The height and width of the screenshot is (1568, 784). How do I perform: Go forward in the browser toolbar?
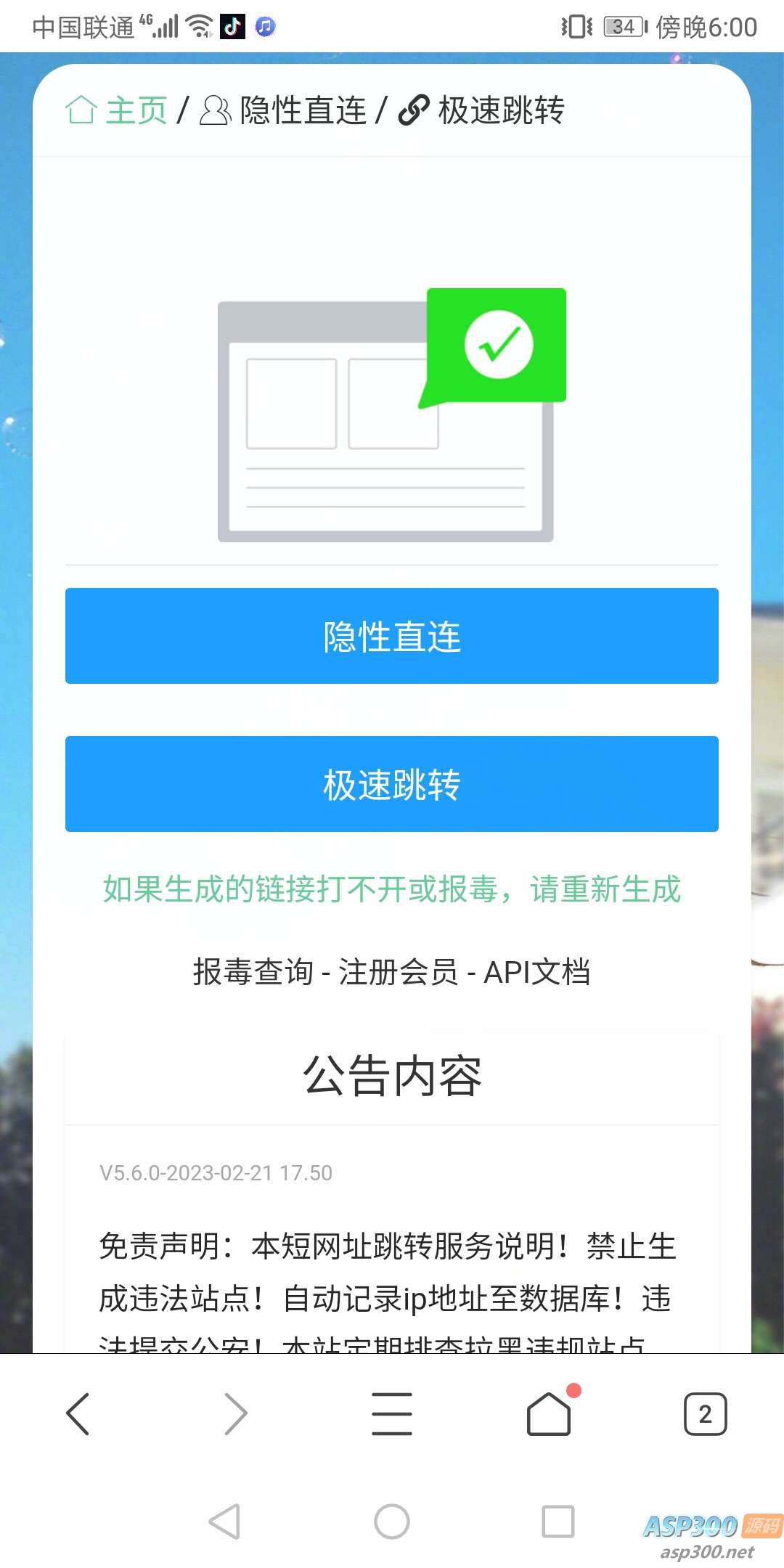pos(235,1414)
